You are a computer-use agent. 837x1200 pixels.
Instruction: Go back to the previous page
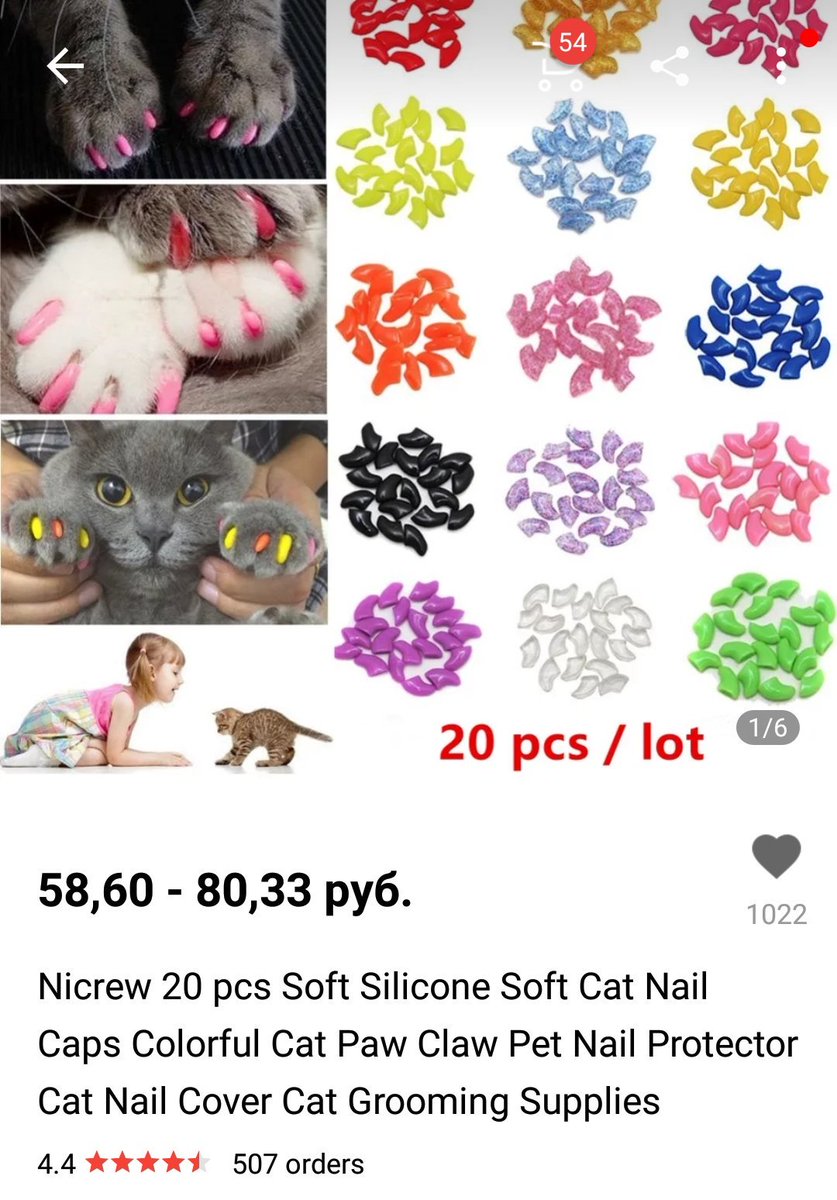click(x=65, y=66)
